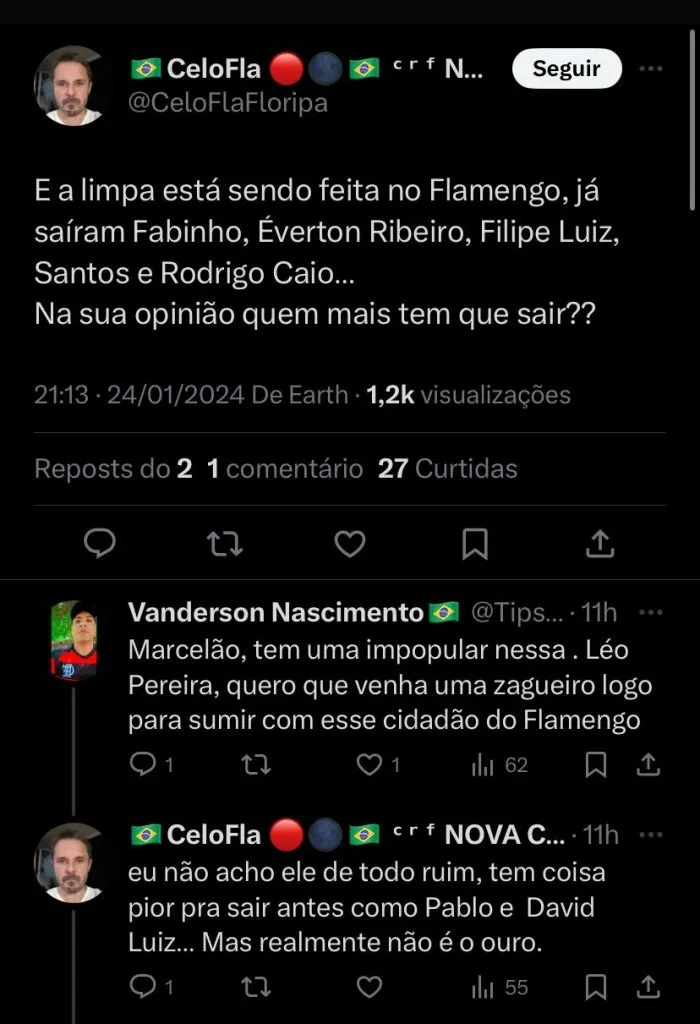Screen dimensions: 700x1024
Task: Repost the main Flamengo post
Action: point(224,543)
